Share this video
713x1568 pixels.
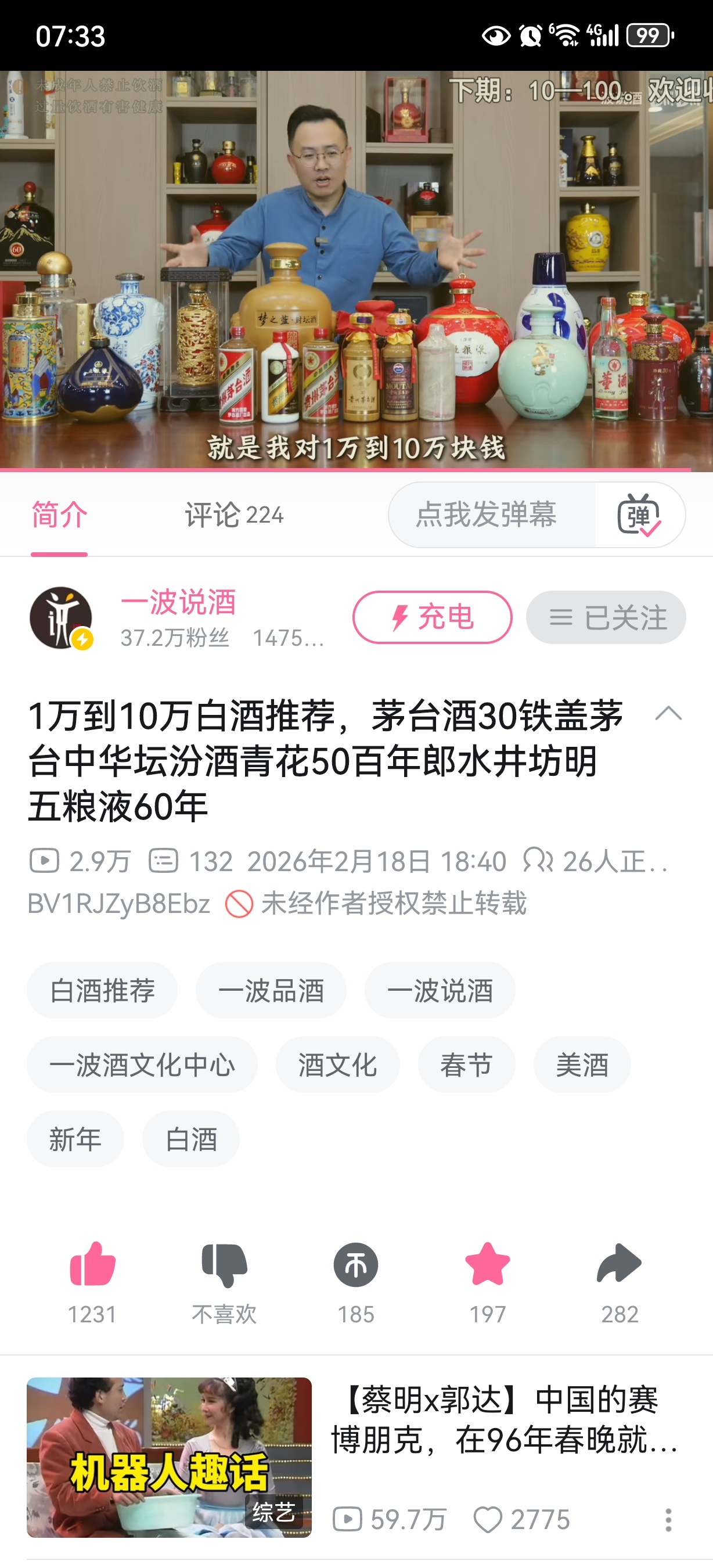[x=620, y=1265]
